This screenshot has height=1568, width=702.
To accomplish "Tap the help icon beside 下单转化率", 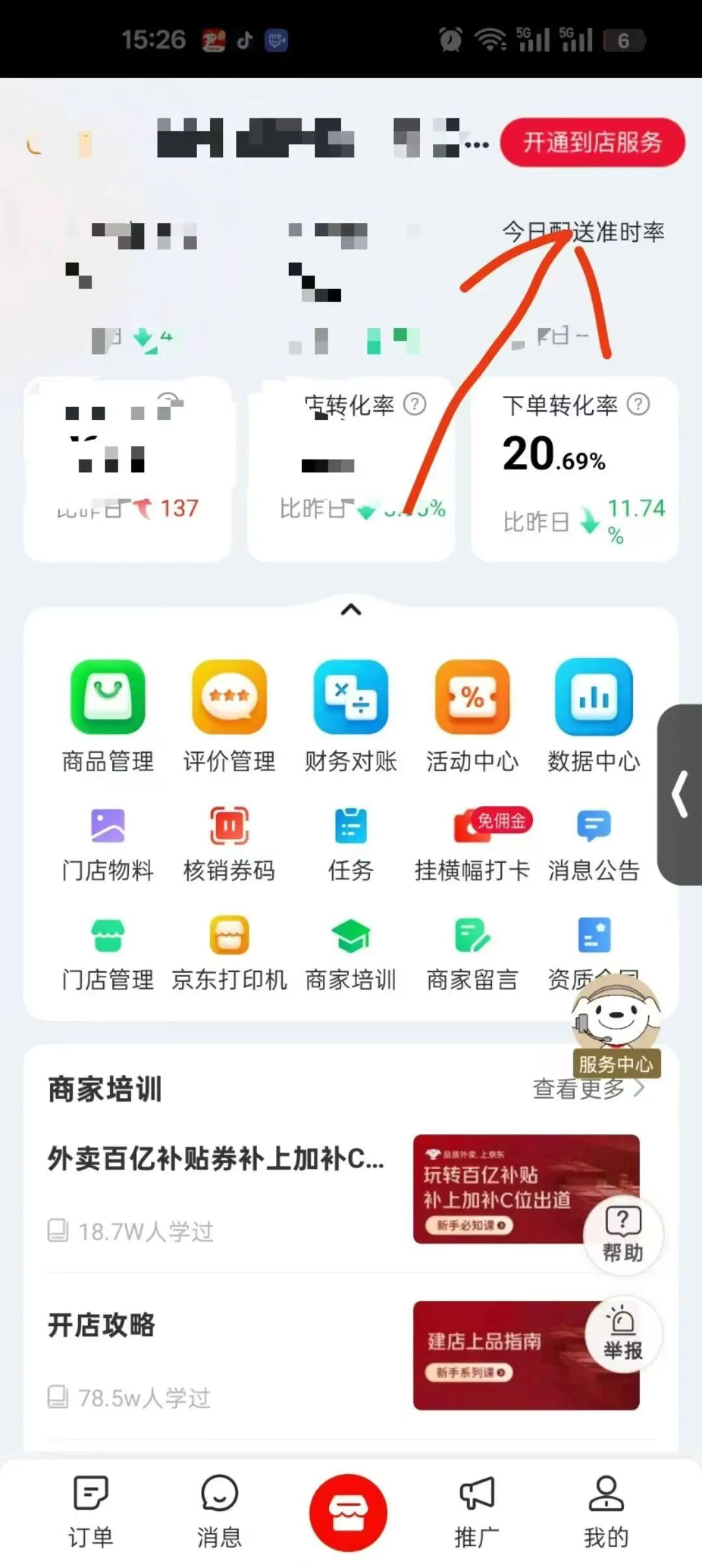I will pyautogui.click(x=638, y=405).
